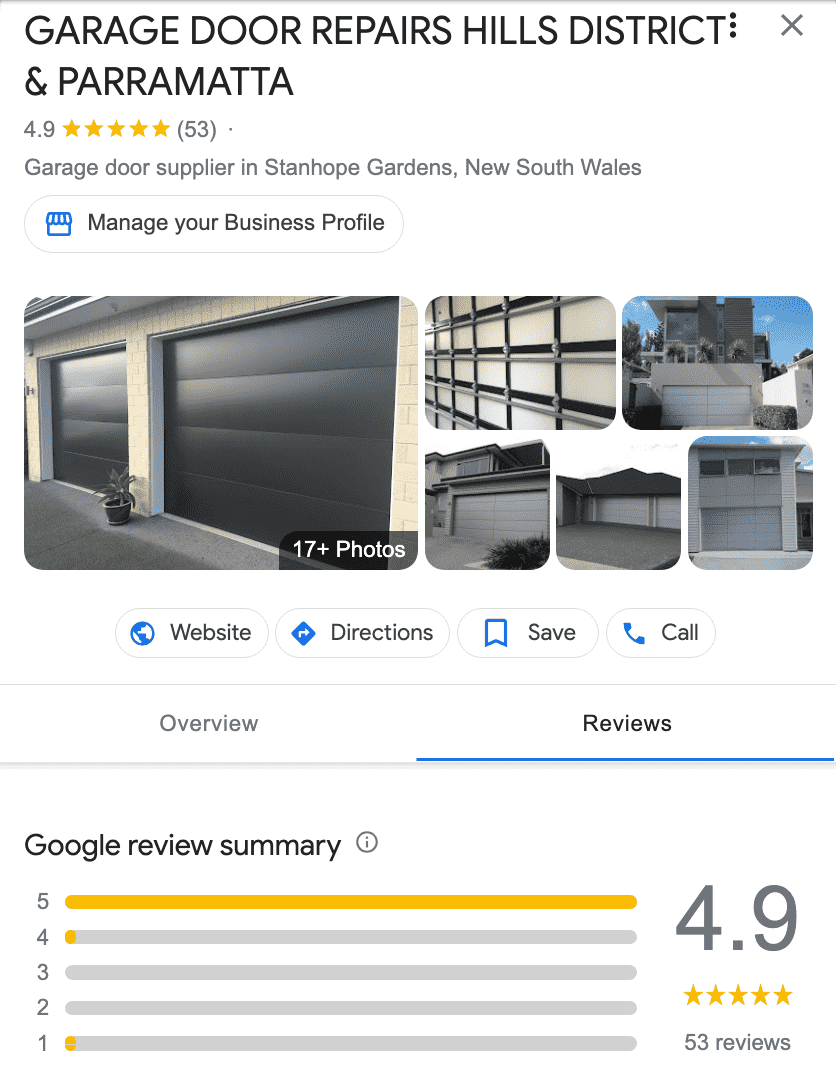The height and width of the screenshot is (1080, 836).
Task: Visit the business Website
Action: click(x=192, y=633)
